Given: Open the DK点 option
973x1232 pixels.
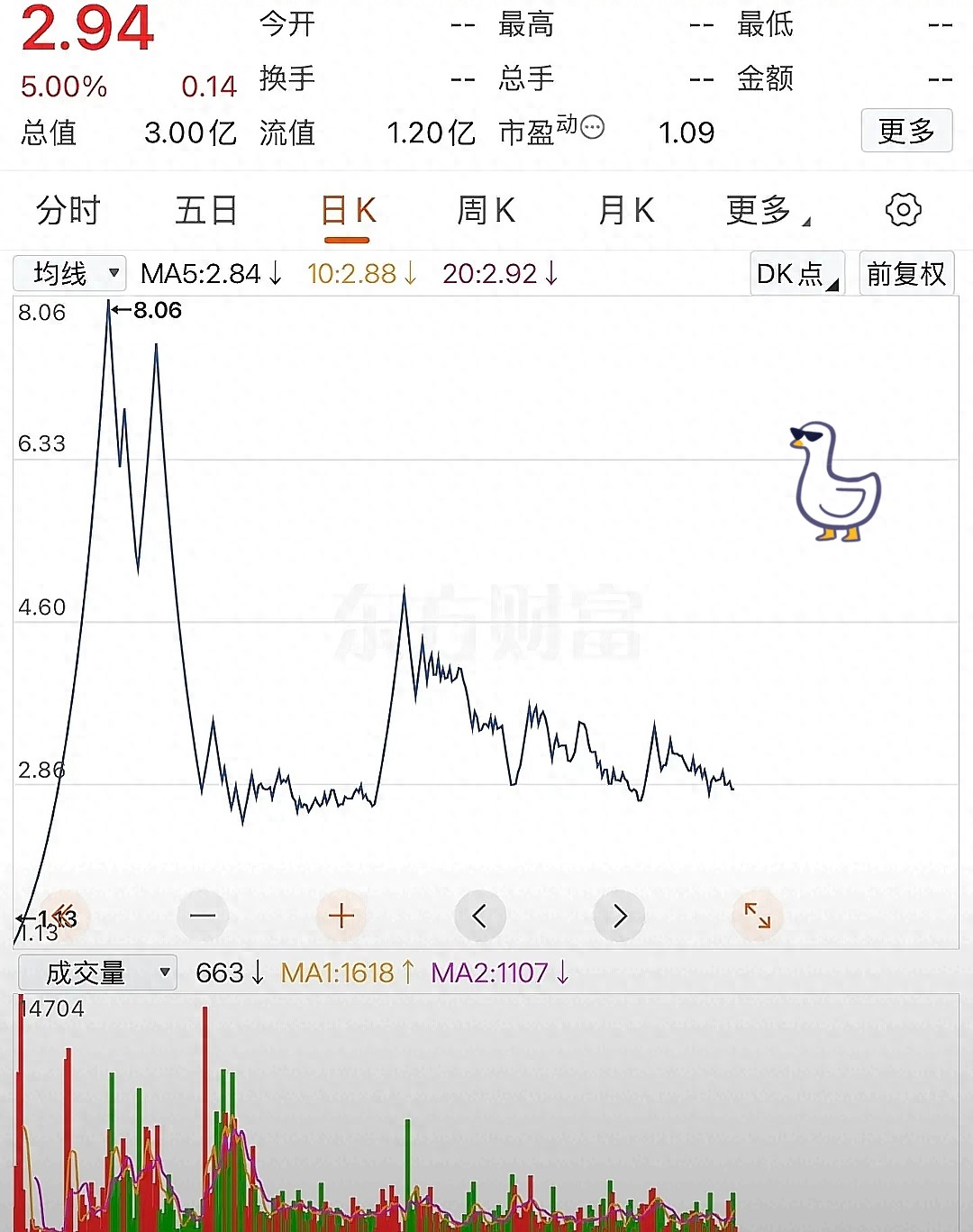Looking at the screenshot, I should coord(796,273).
